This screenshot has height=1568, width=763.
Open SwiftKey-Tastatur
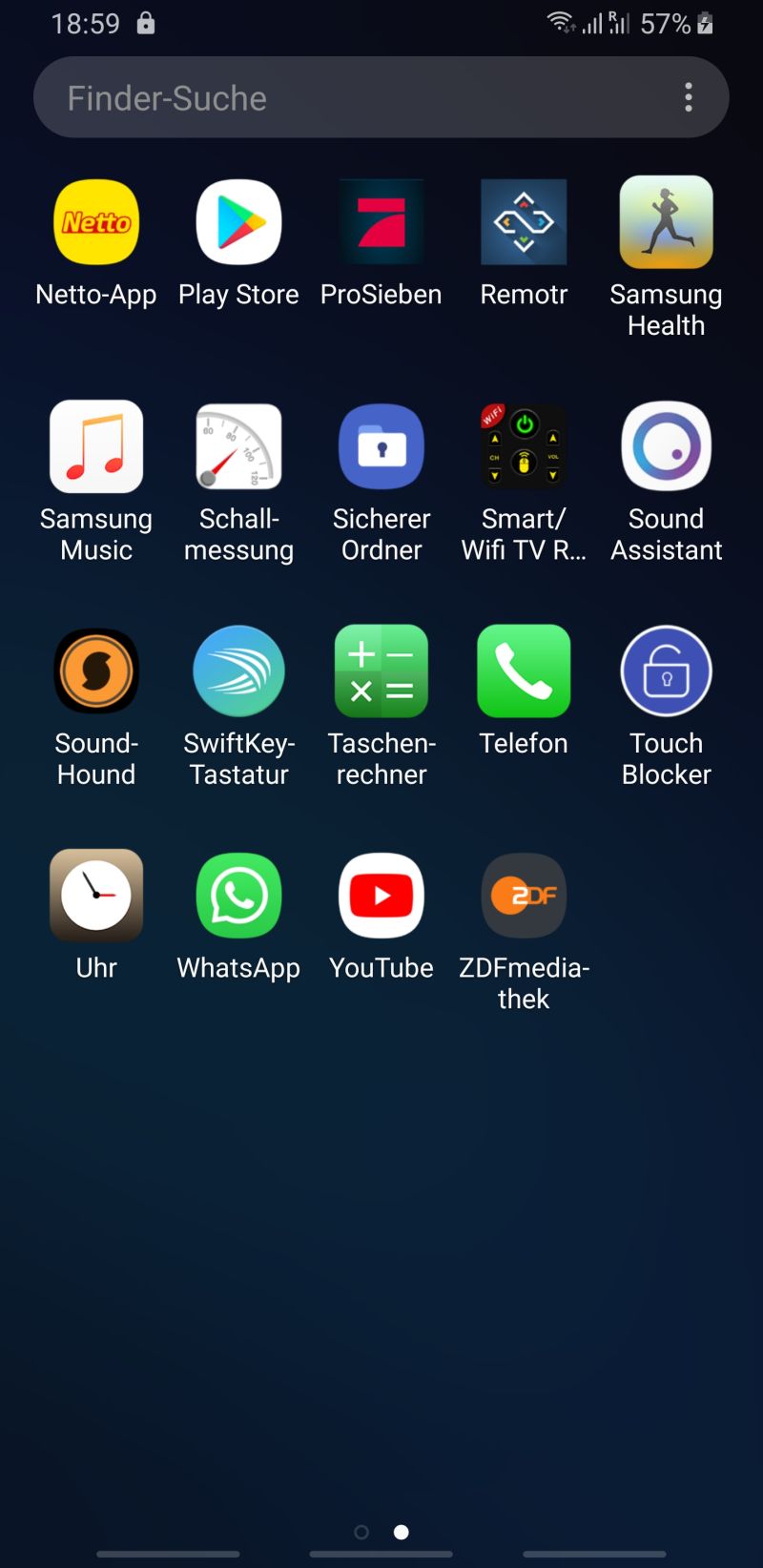pyautogui.click(x=238, y=671)
